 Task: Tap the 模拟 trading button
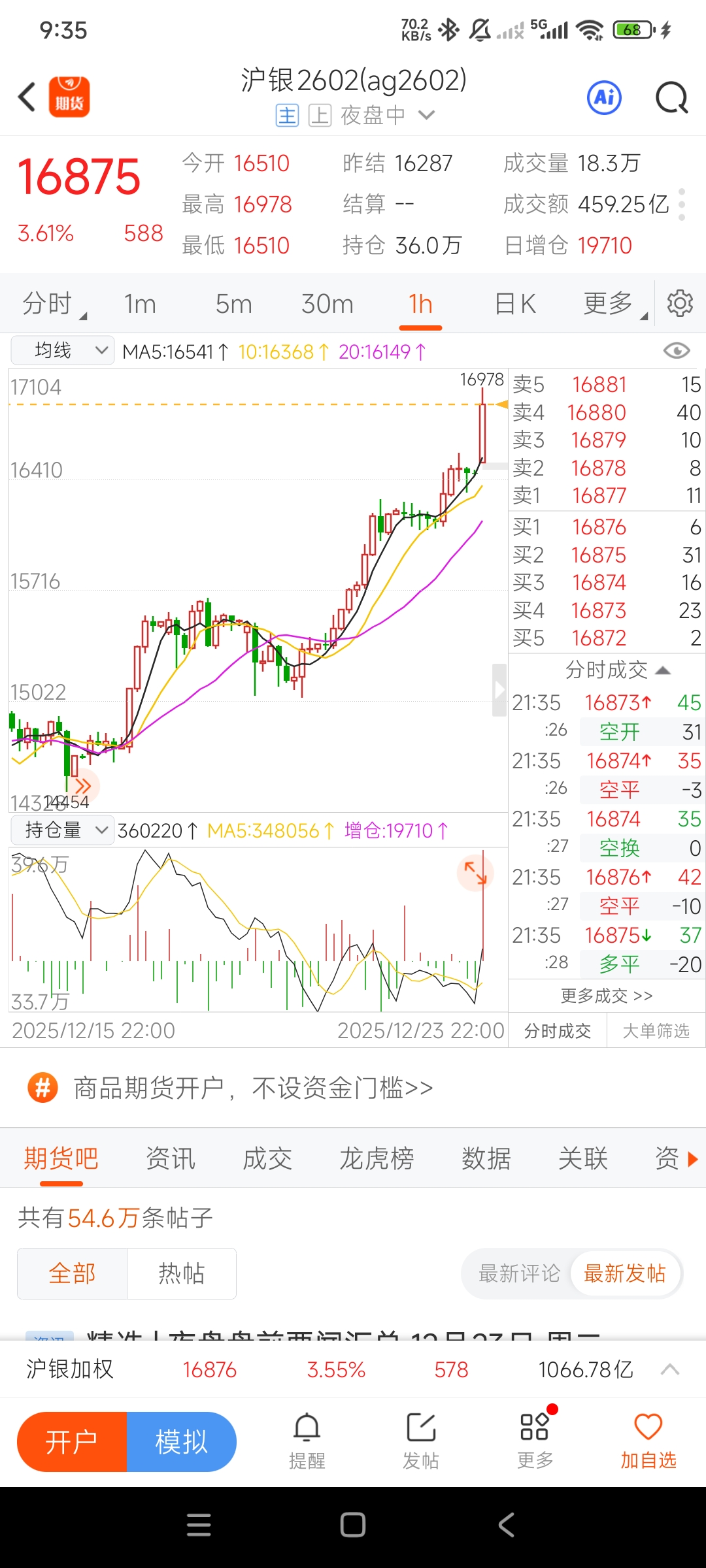pyautogui.click(x=181, y=1442)
